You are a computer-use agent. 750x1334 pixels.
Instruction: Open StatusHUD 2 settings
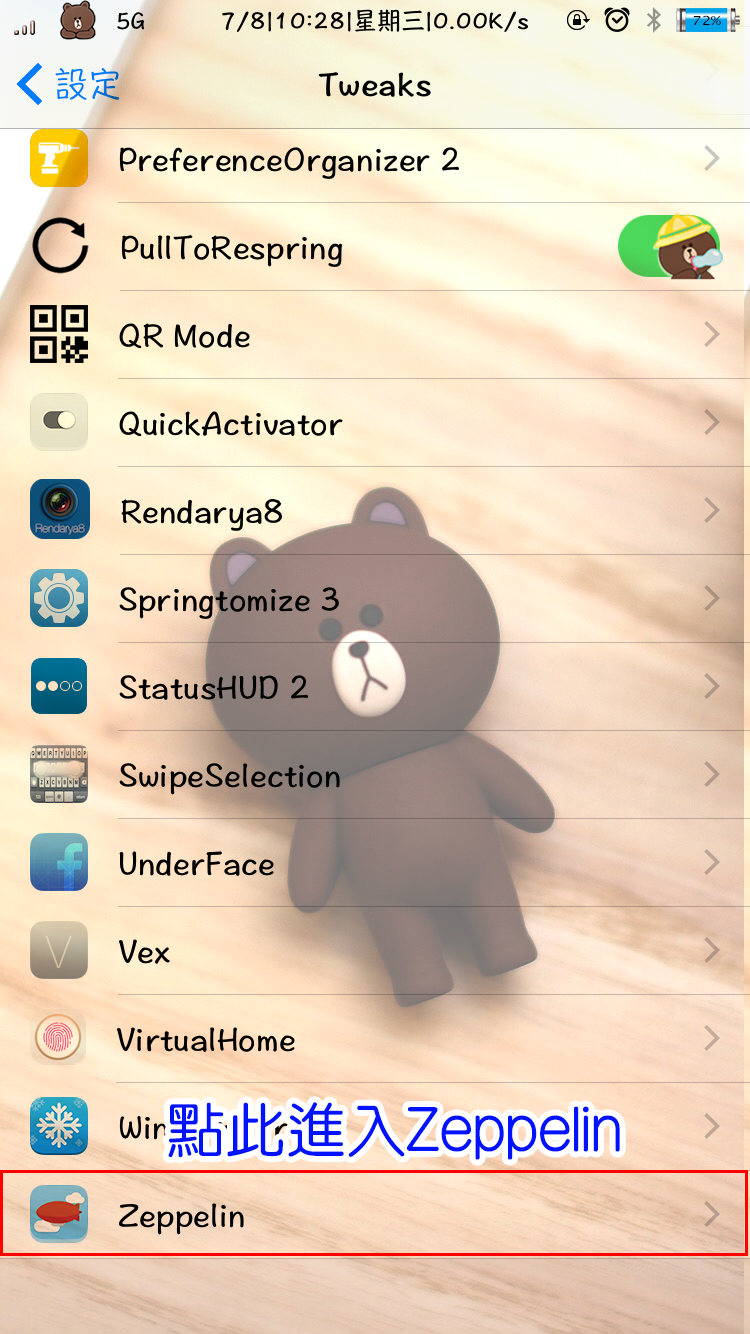(375, 688)
